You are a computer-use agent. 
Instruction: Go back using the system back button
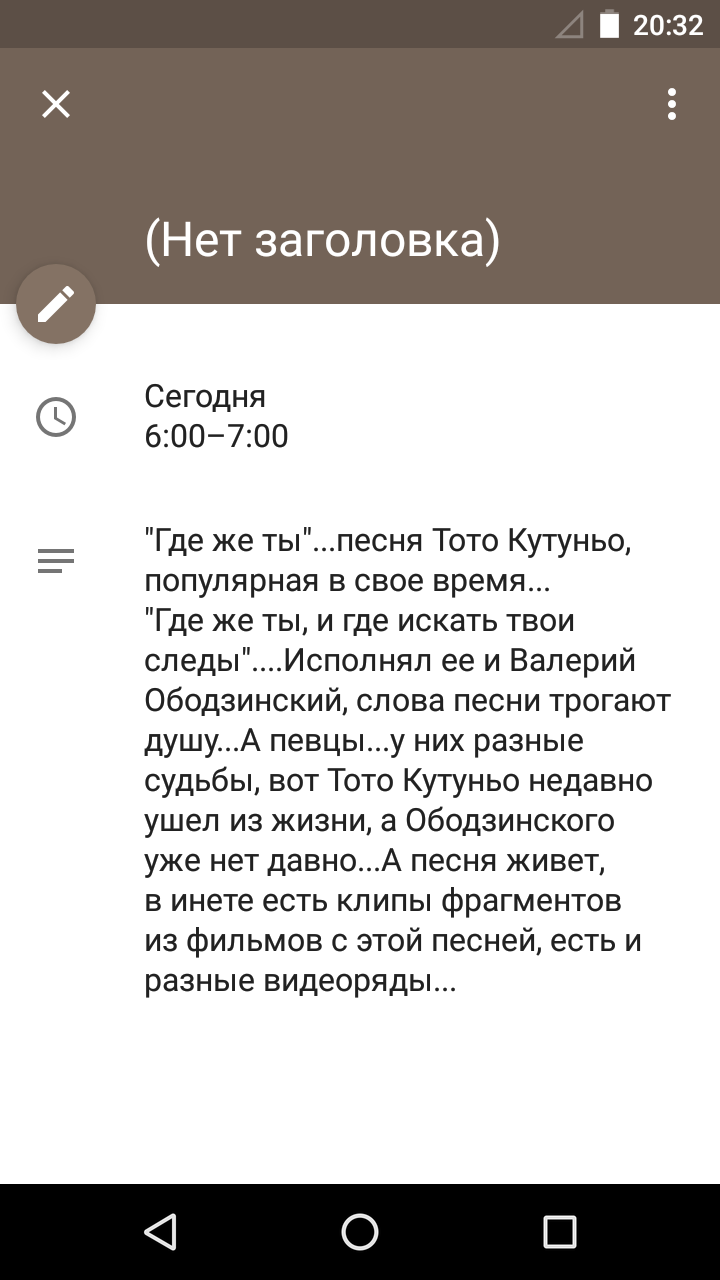160,1232
